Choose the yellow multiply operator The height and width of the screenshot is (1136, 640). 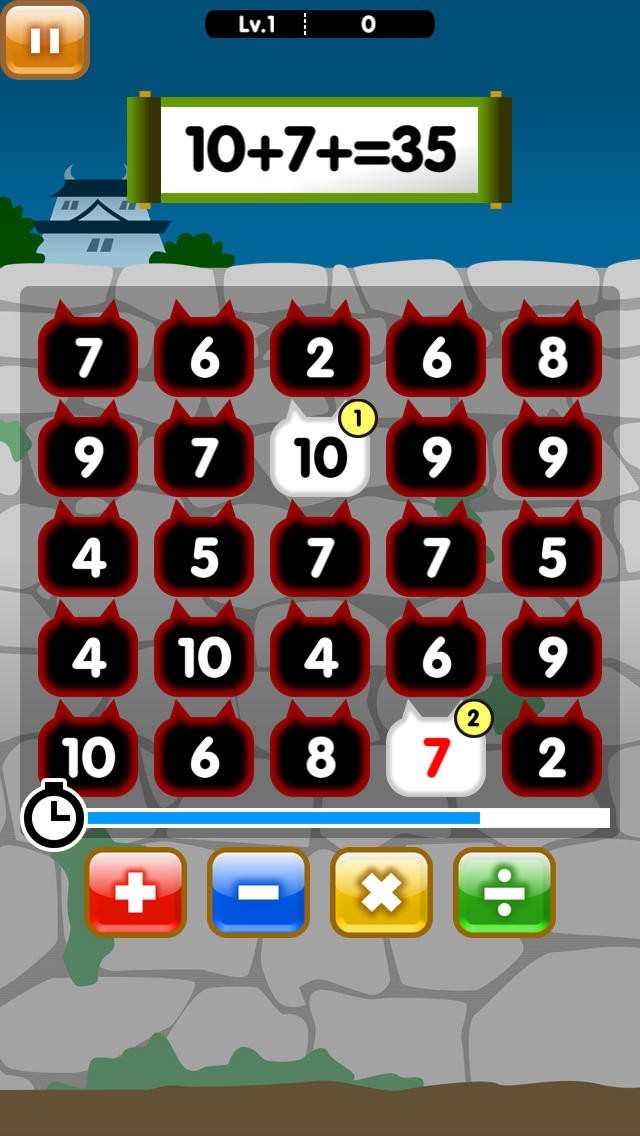381,892
